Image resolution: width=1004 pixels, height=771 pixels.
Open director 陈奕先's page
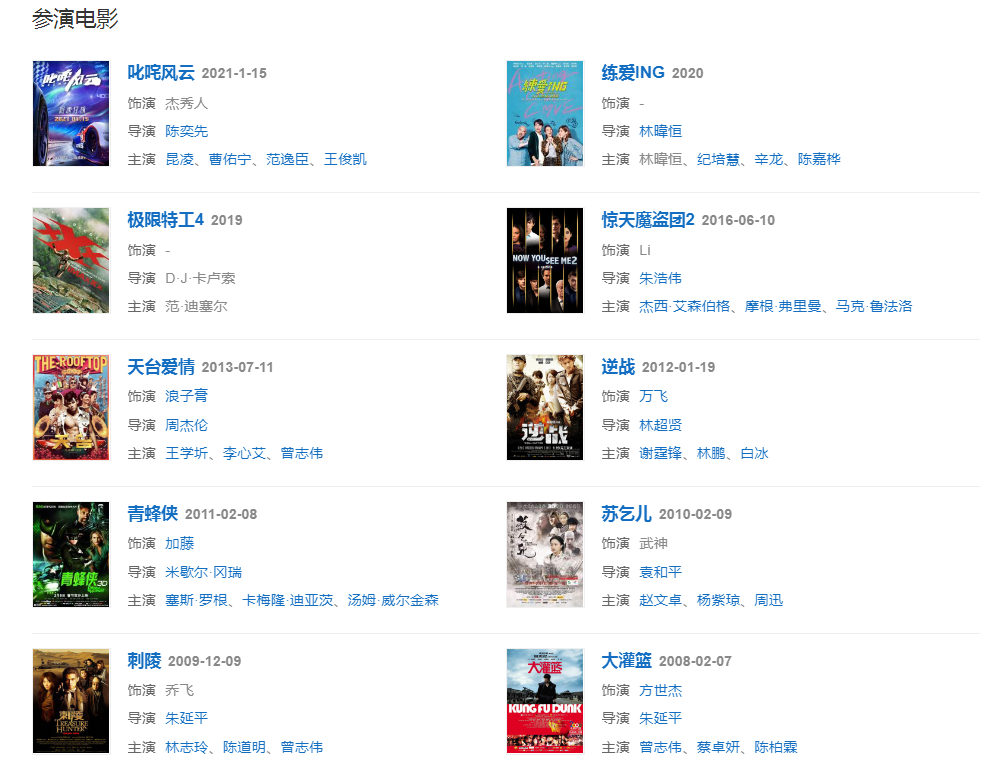tap(186, 131)
